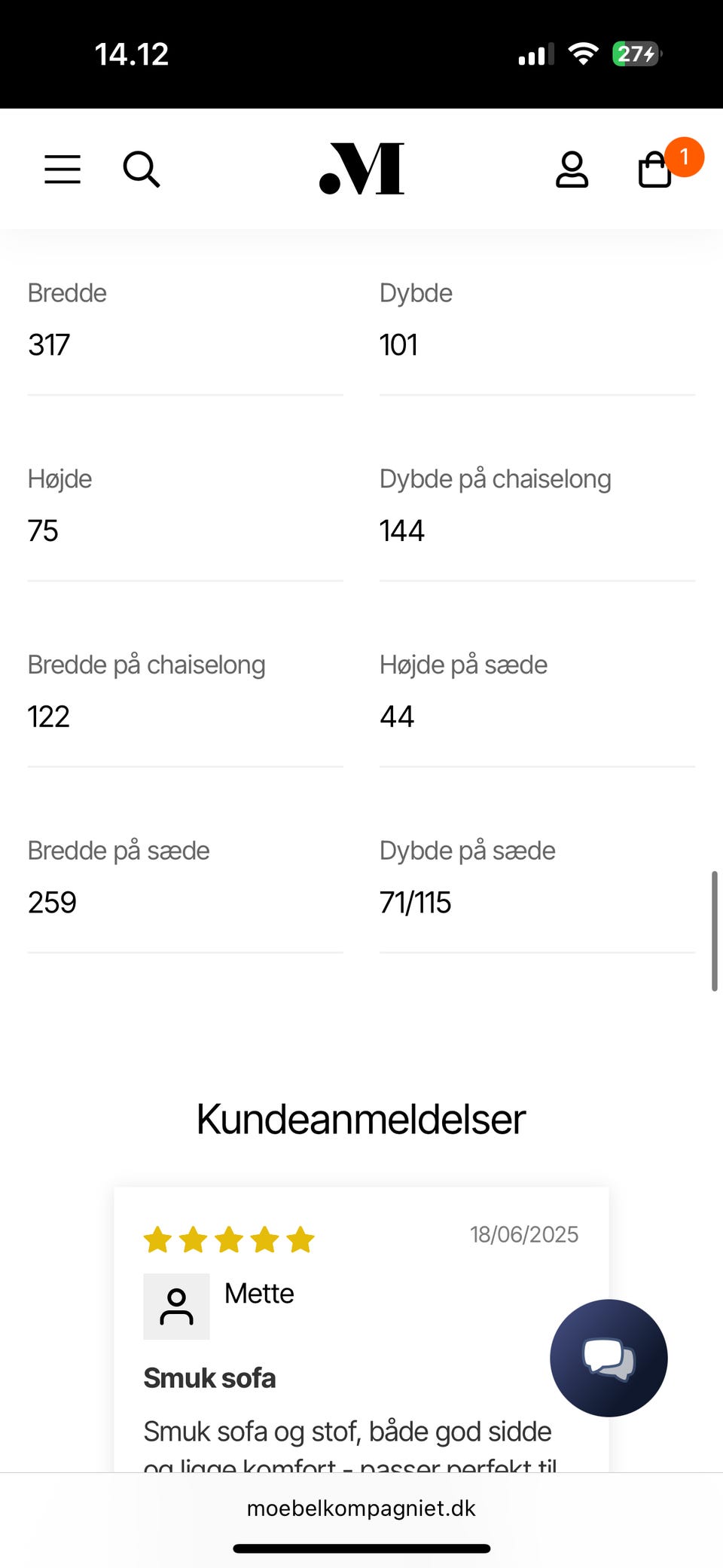Click the reviewer avatar icon next to Mette

176,1306
